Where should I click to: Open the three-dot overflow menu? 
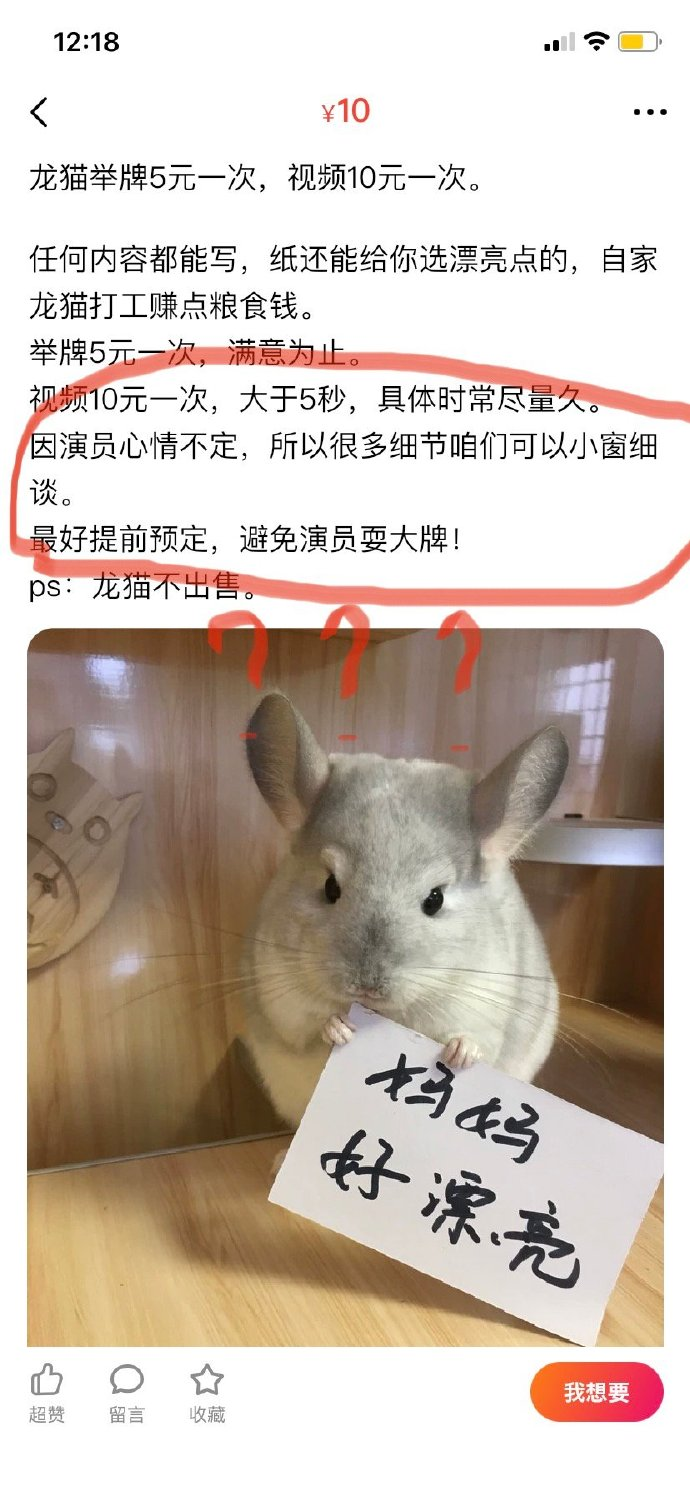[x=649, y=112]
